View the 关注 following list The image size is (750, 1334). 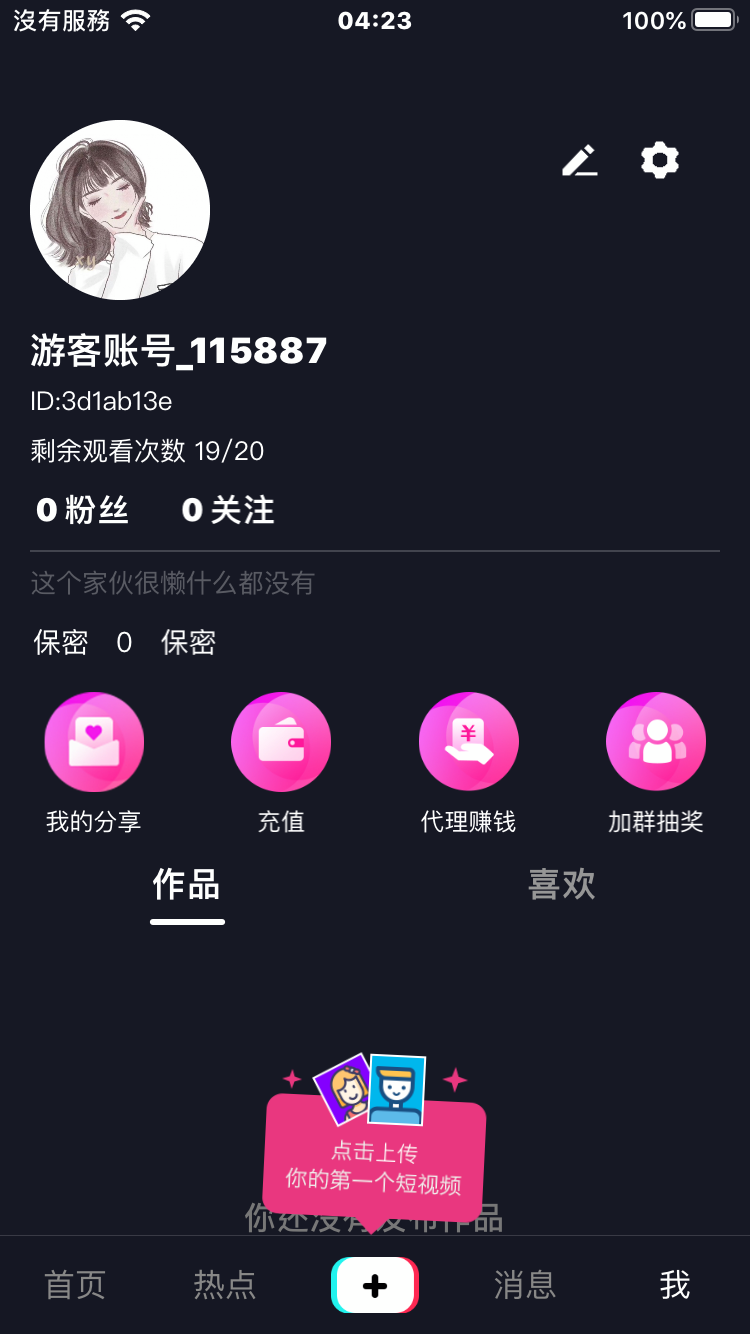click(x=228, y=511)
